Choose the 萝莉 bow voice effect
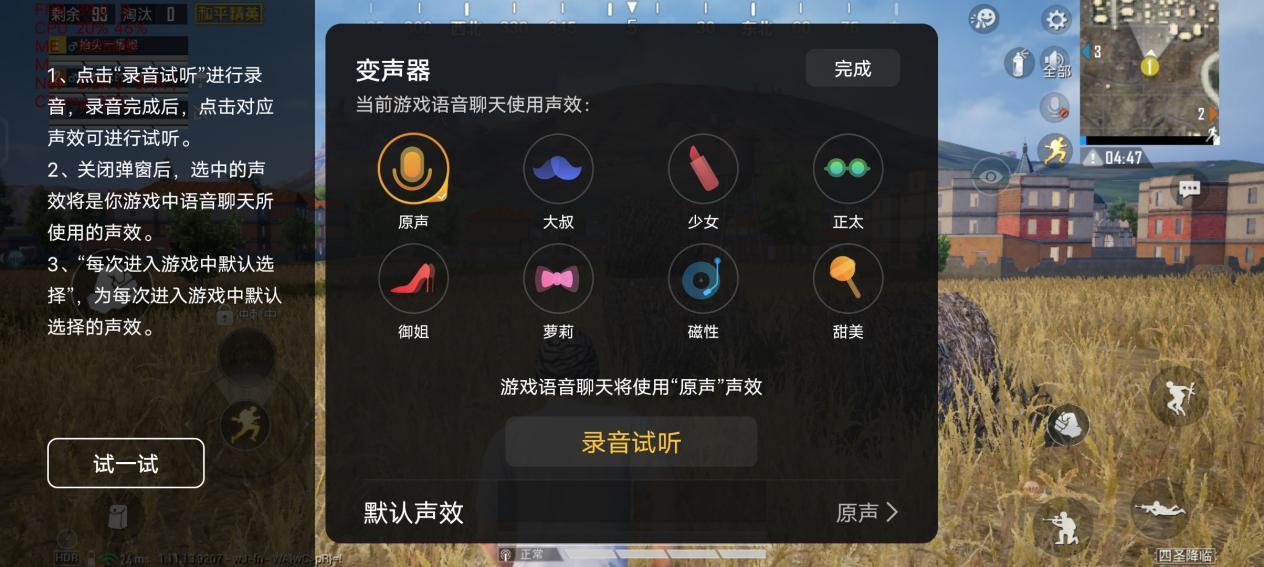The height and width of the screenshot is (567, 1264). [558, 279]
